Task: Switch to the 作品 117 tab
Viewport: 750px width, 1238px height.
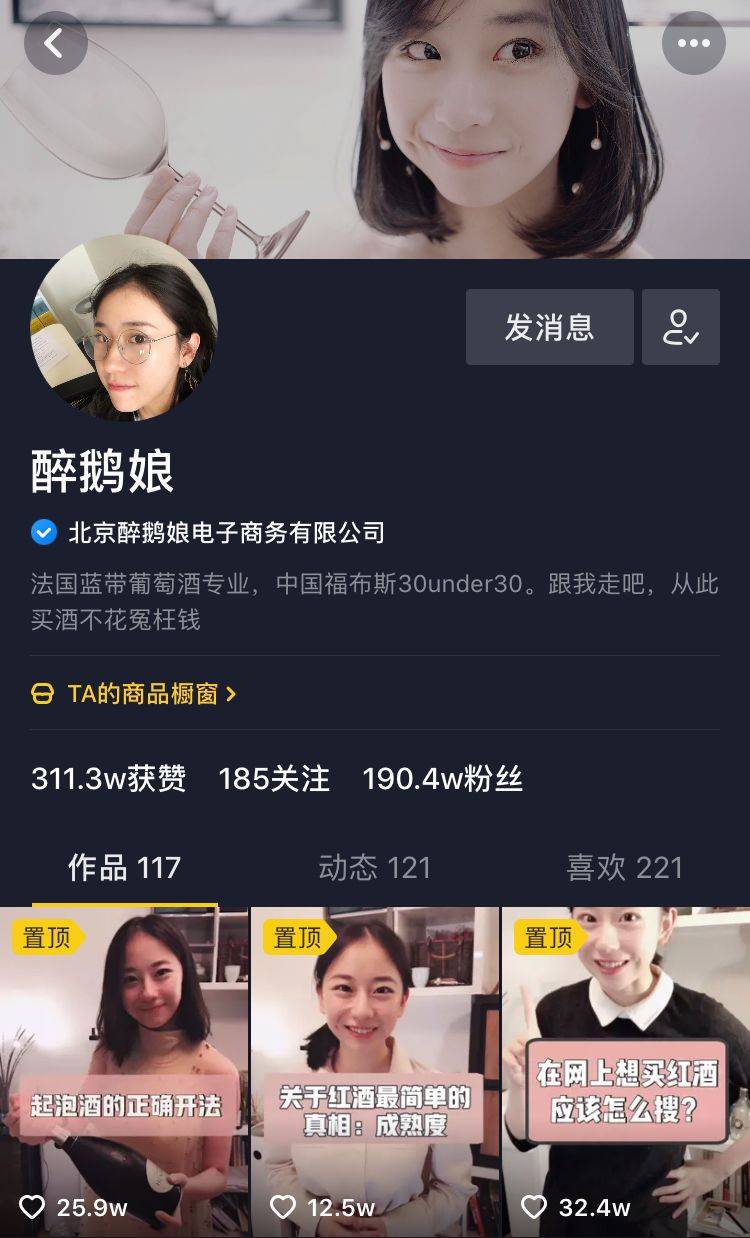Action: pos(124,867)
